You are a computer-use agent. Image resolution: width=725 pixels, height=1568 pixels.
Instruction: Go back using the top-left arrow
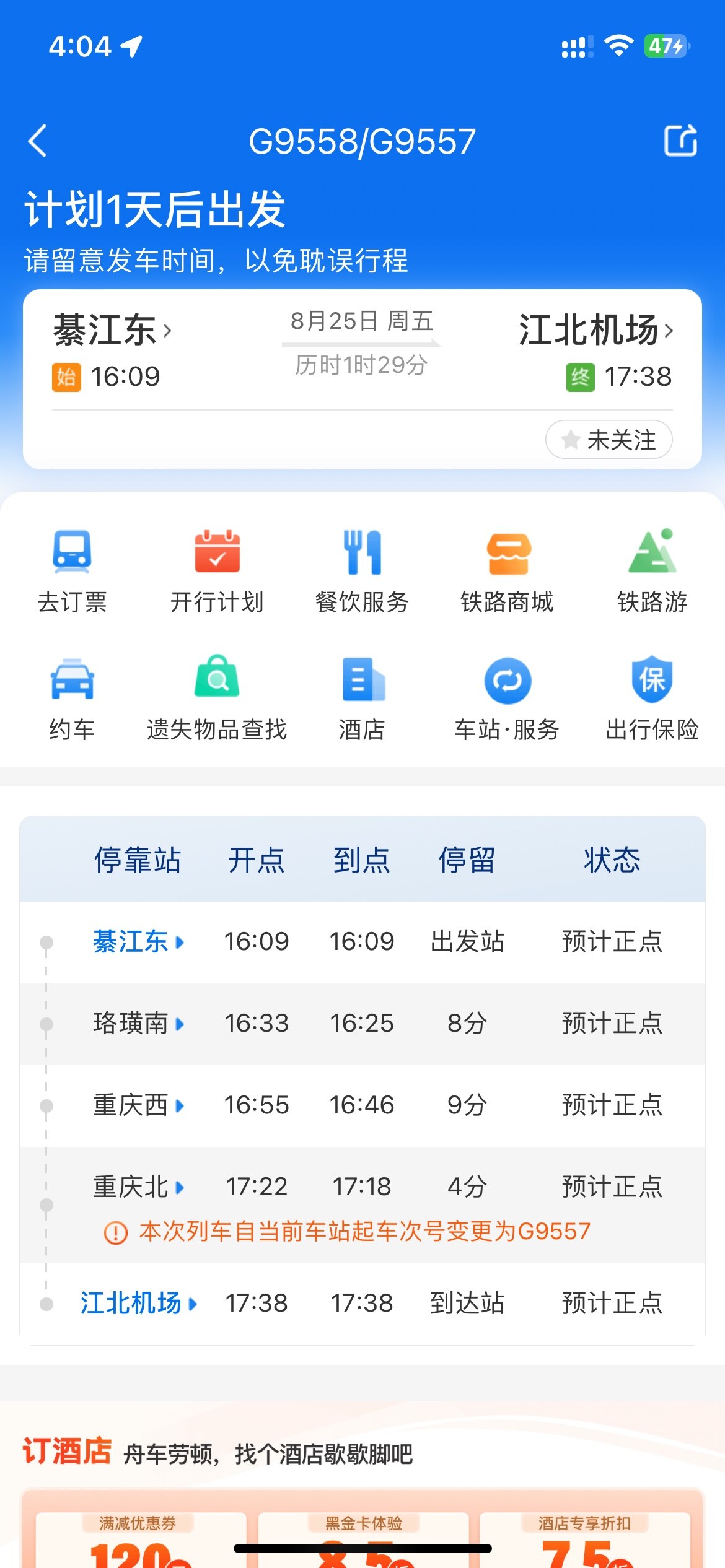[38, 141]
